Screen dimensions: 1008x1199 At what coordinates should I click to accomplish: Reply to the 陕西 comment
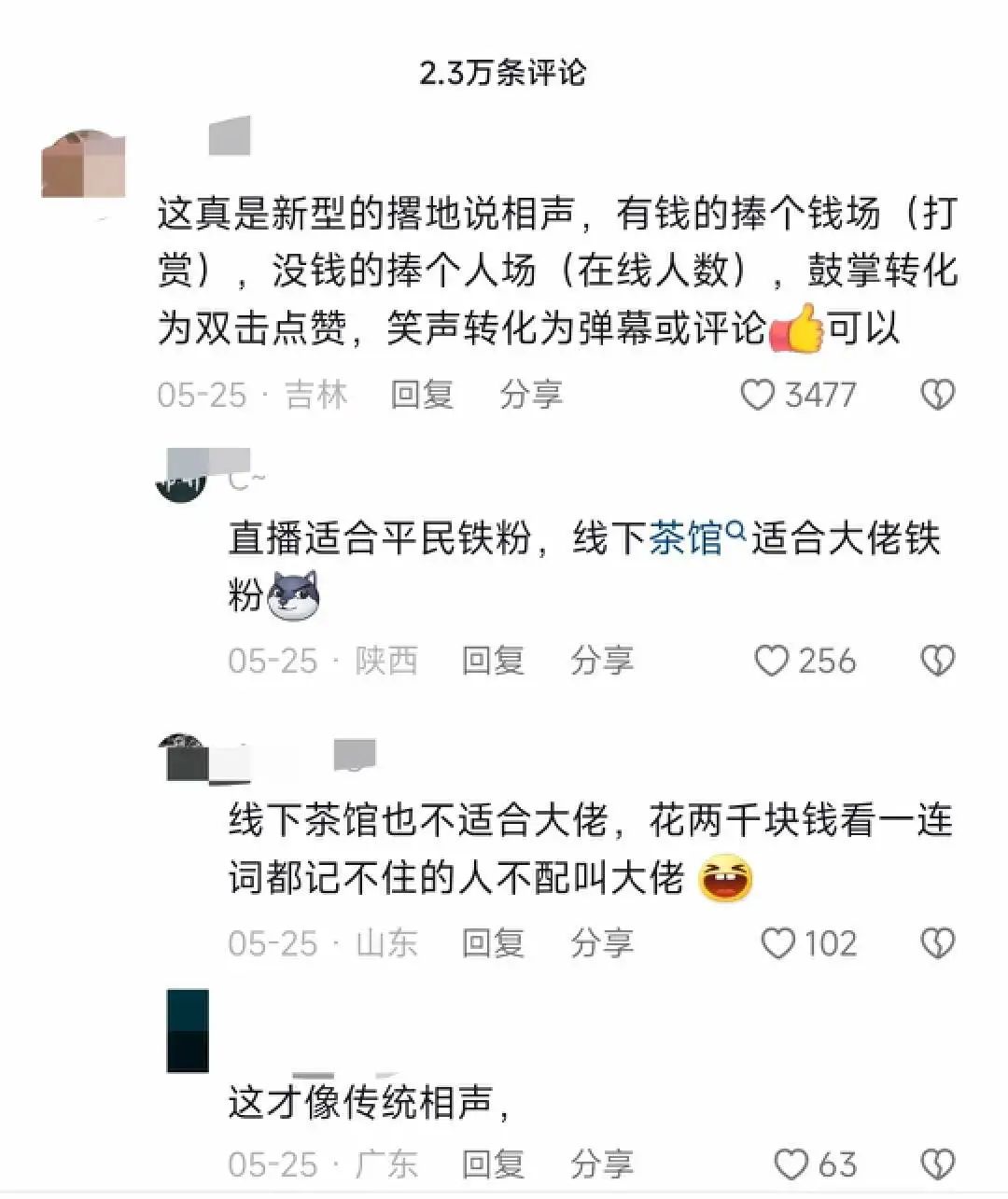tap(493, 661)
